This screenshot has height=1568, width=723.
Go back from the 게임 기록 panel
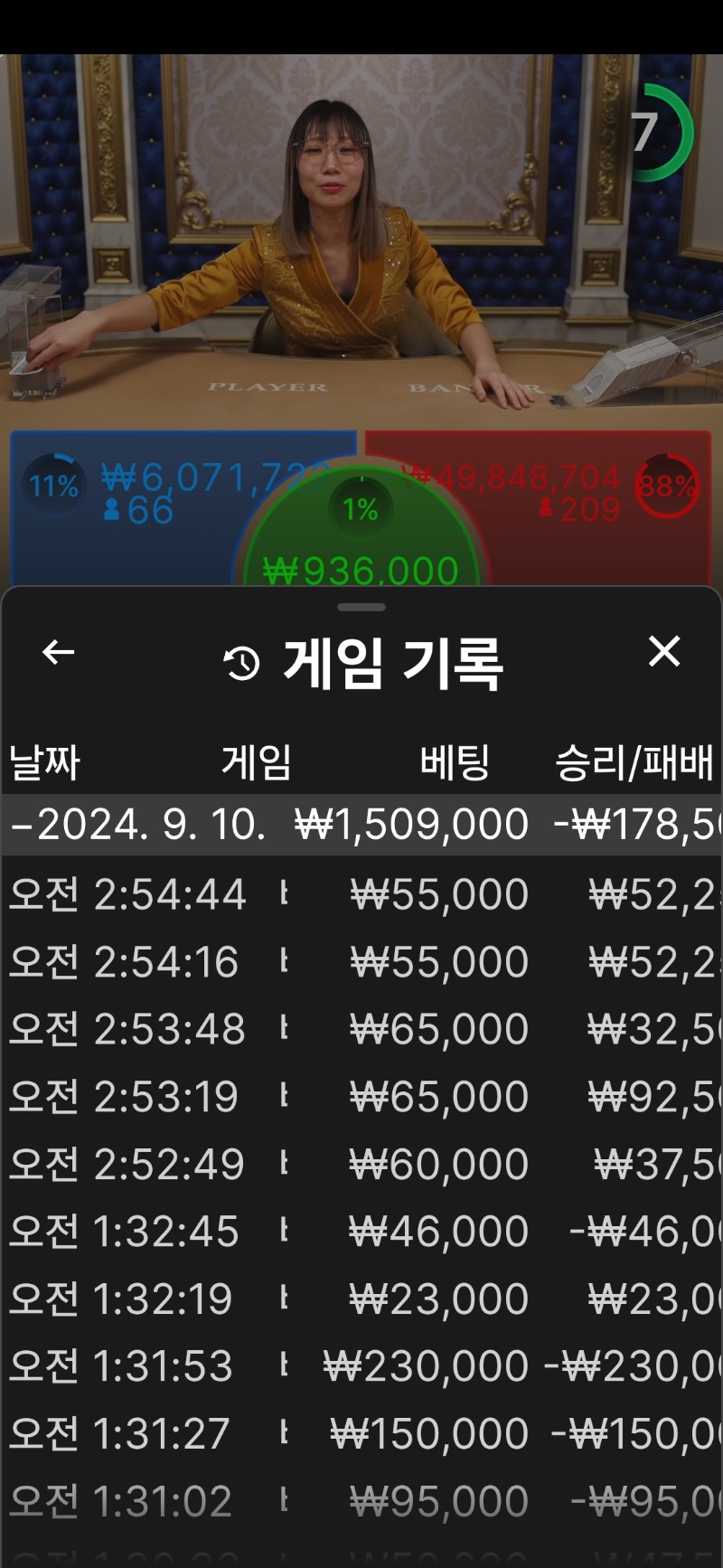point(59,652)
